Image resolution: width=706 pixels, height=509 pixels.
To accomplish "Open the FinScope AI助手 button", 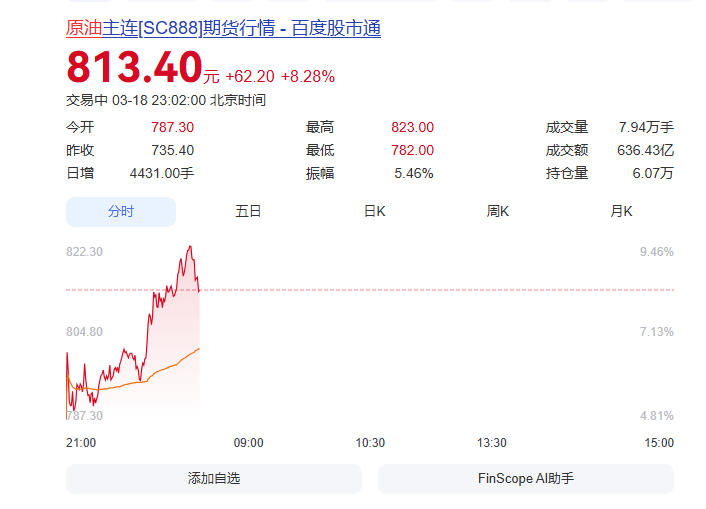I will point(525,479).
